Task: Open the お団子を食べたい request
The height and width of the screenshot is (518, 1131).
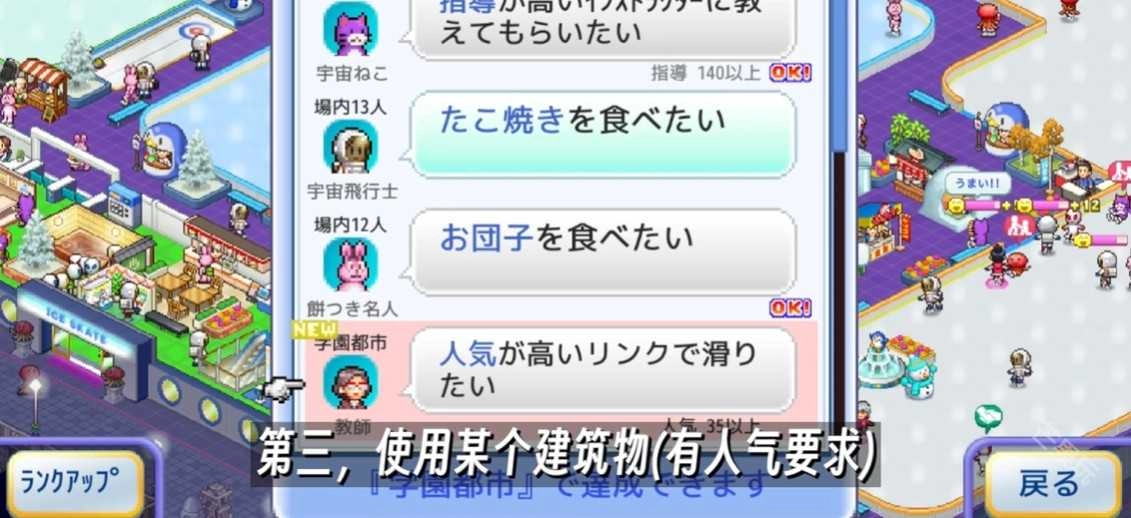Action: 603,251
